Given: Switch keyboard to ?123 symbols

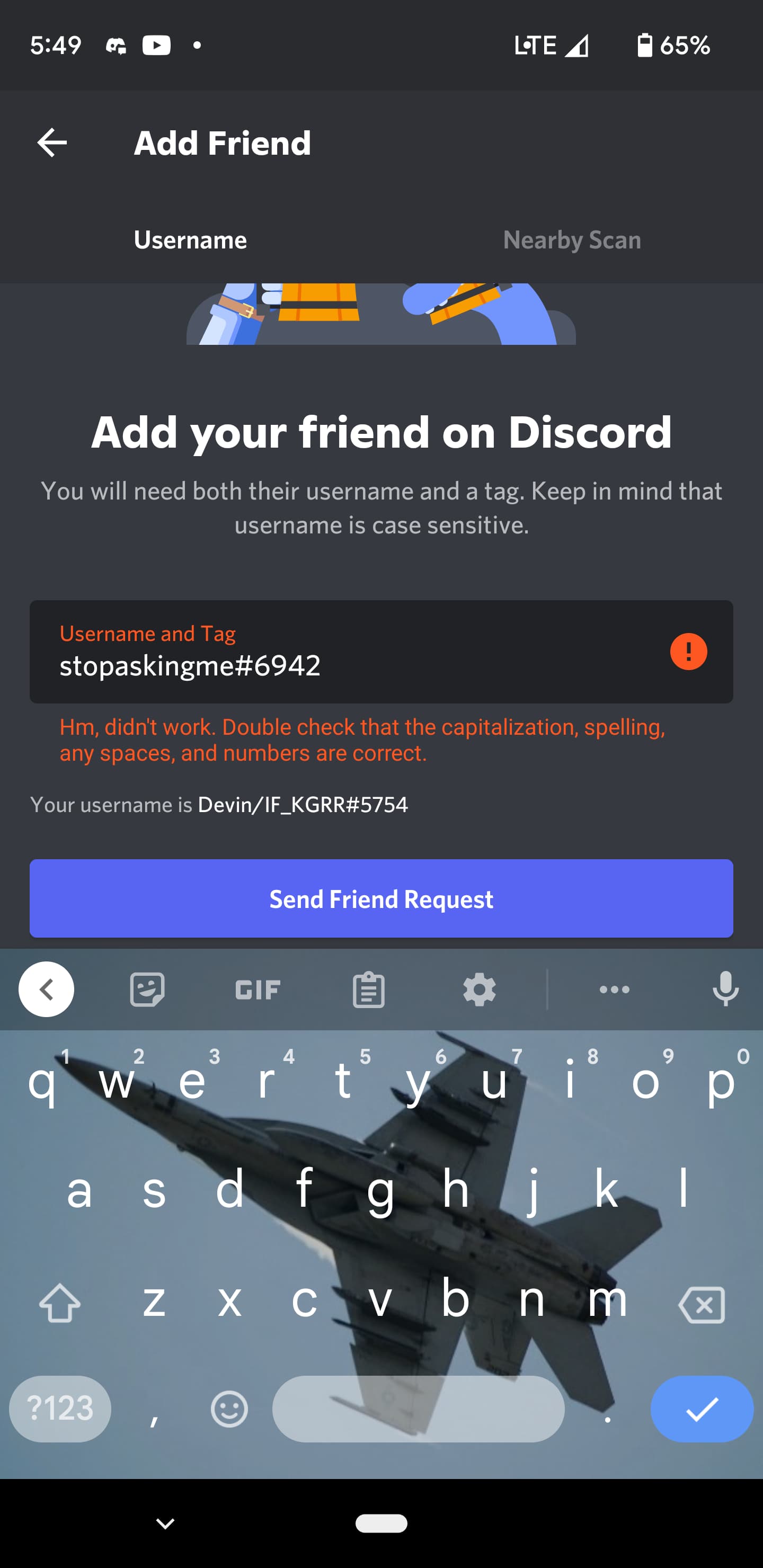Looking at the screenshot, I should [x=60, y=1409].
